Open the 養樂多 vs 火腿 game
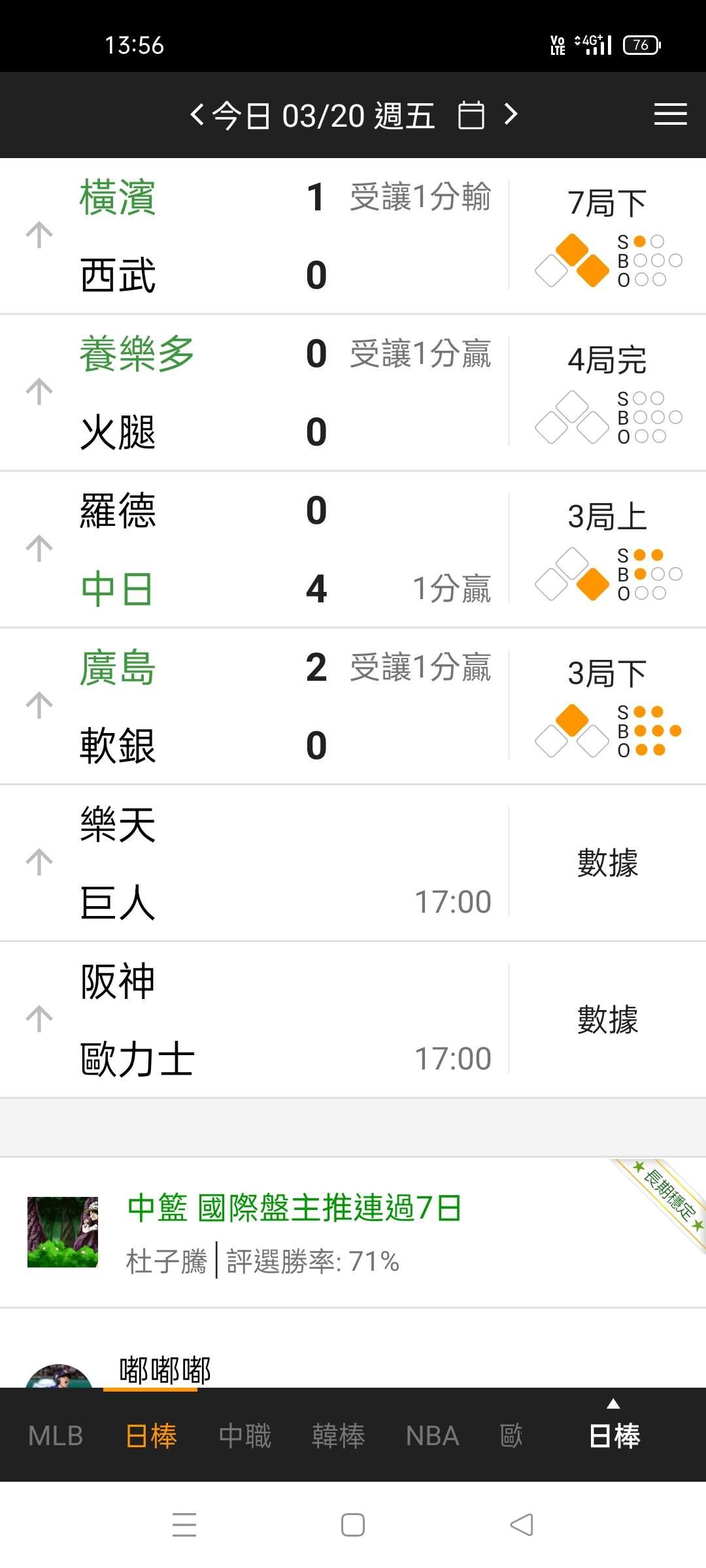Screen dimensions: 706x1568 [261, 392]
